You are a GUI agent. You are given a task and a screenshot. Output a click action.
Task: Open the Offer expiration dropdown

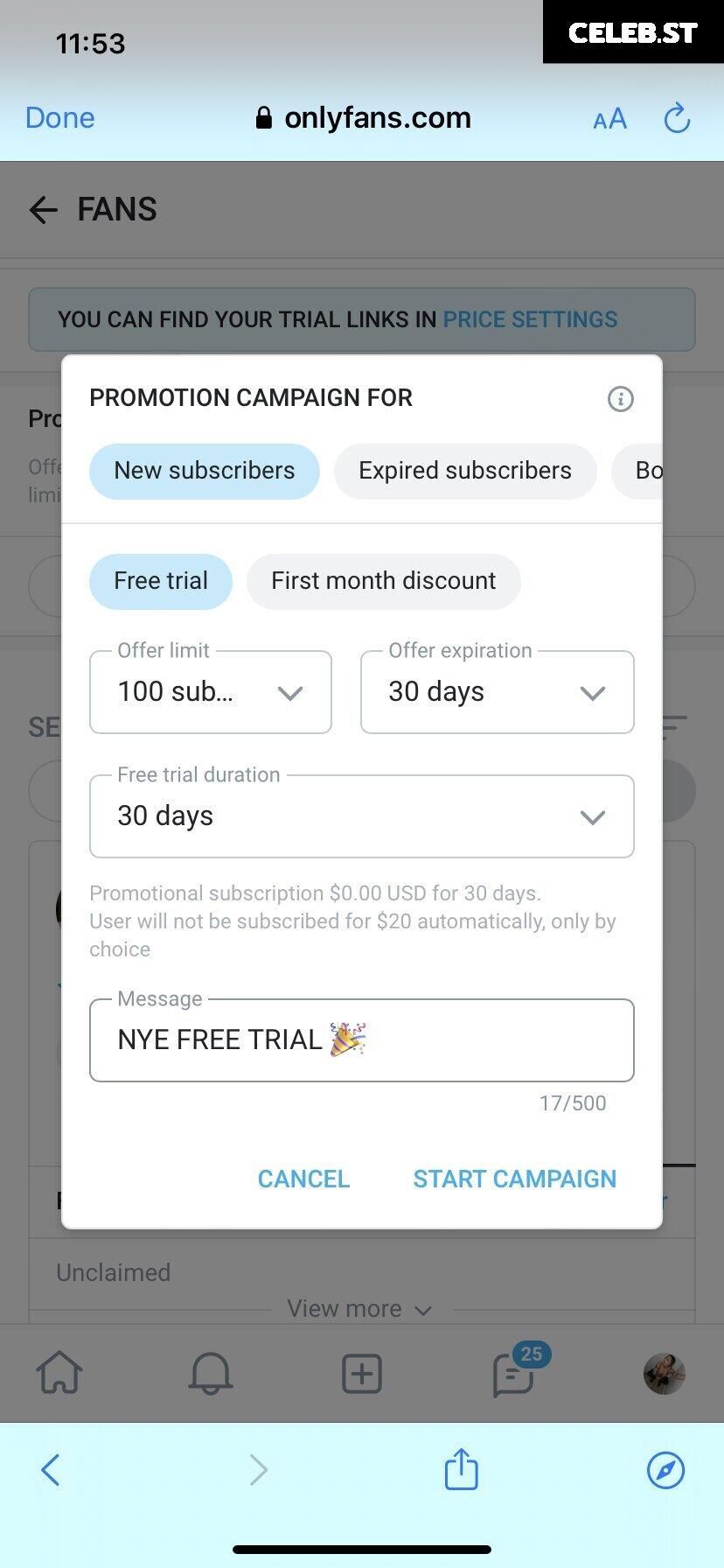pyautogui.click(x=498, y=692)
